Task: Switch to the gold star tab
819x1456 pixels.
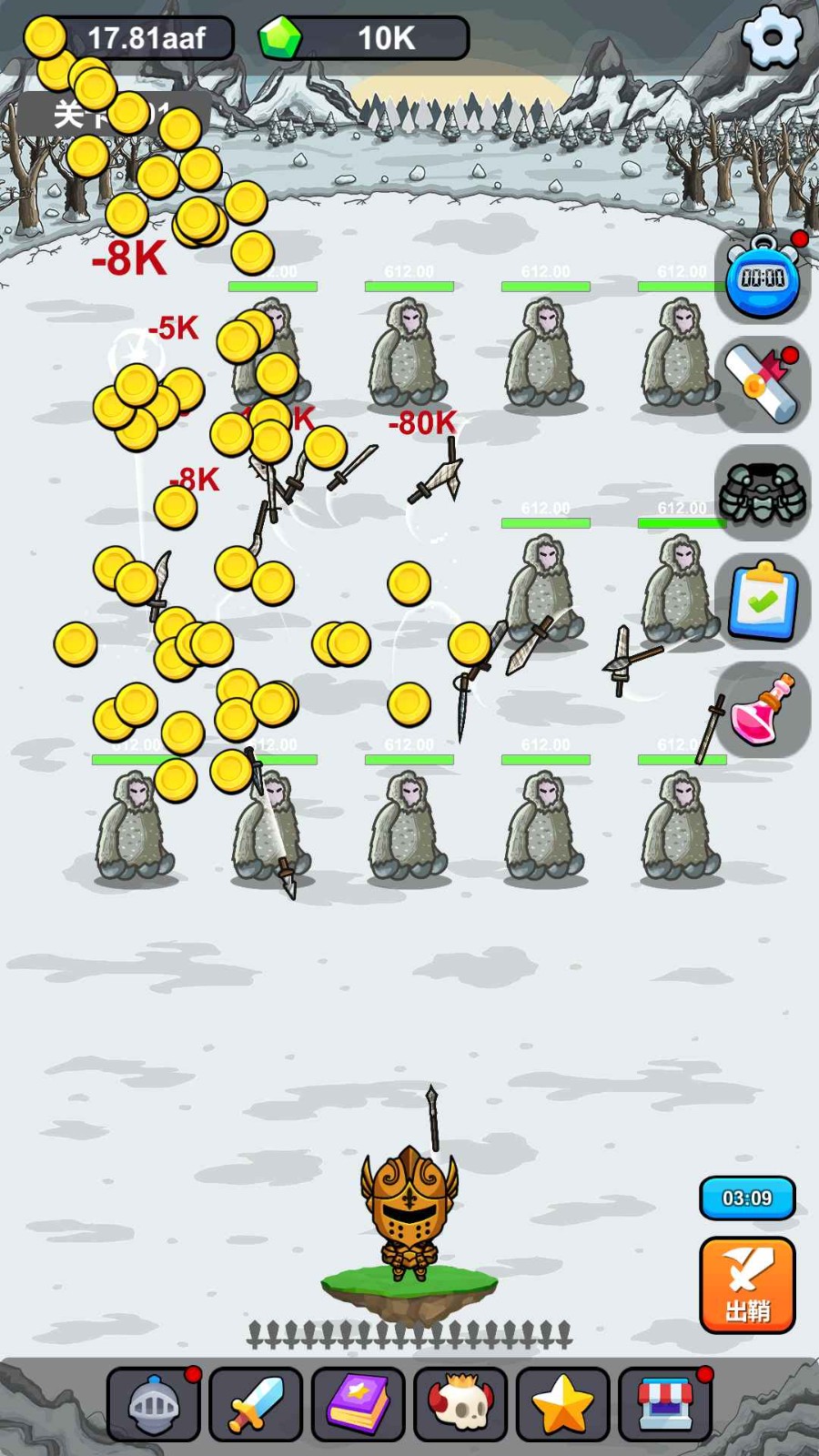Action: (x=562, y=1404)
